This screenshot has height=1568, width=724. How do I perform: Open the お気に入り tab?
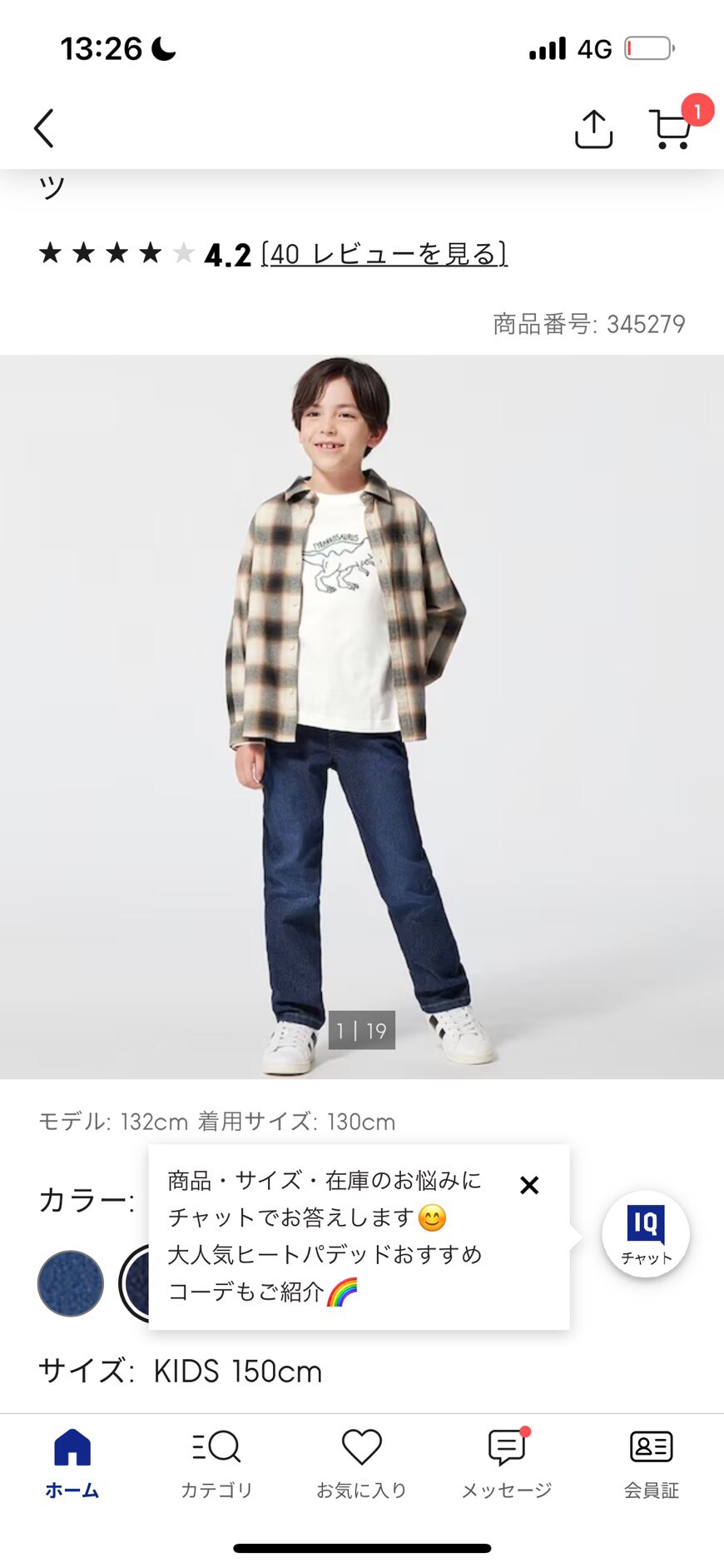pyautogui.click(x=362, y=1464)
